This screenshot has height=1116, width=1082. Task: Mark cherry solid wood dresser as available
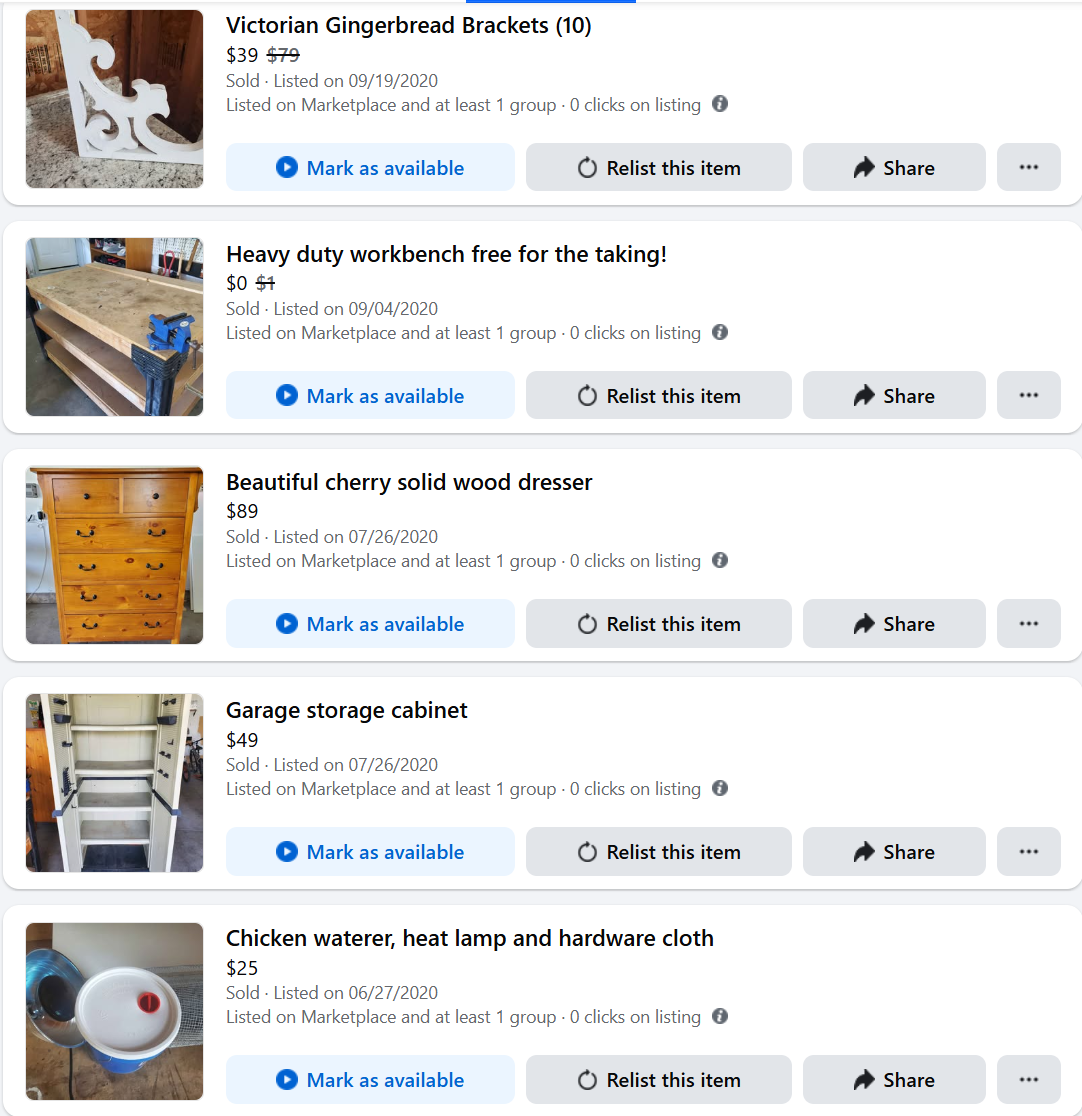(370, 624)
